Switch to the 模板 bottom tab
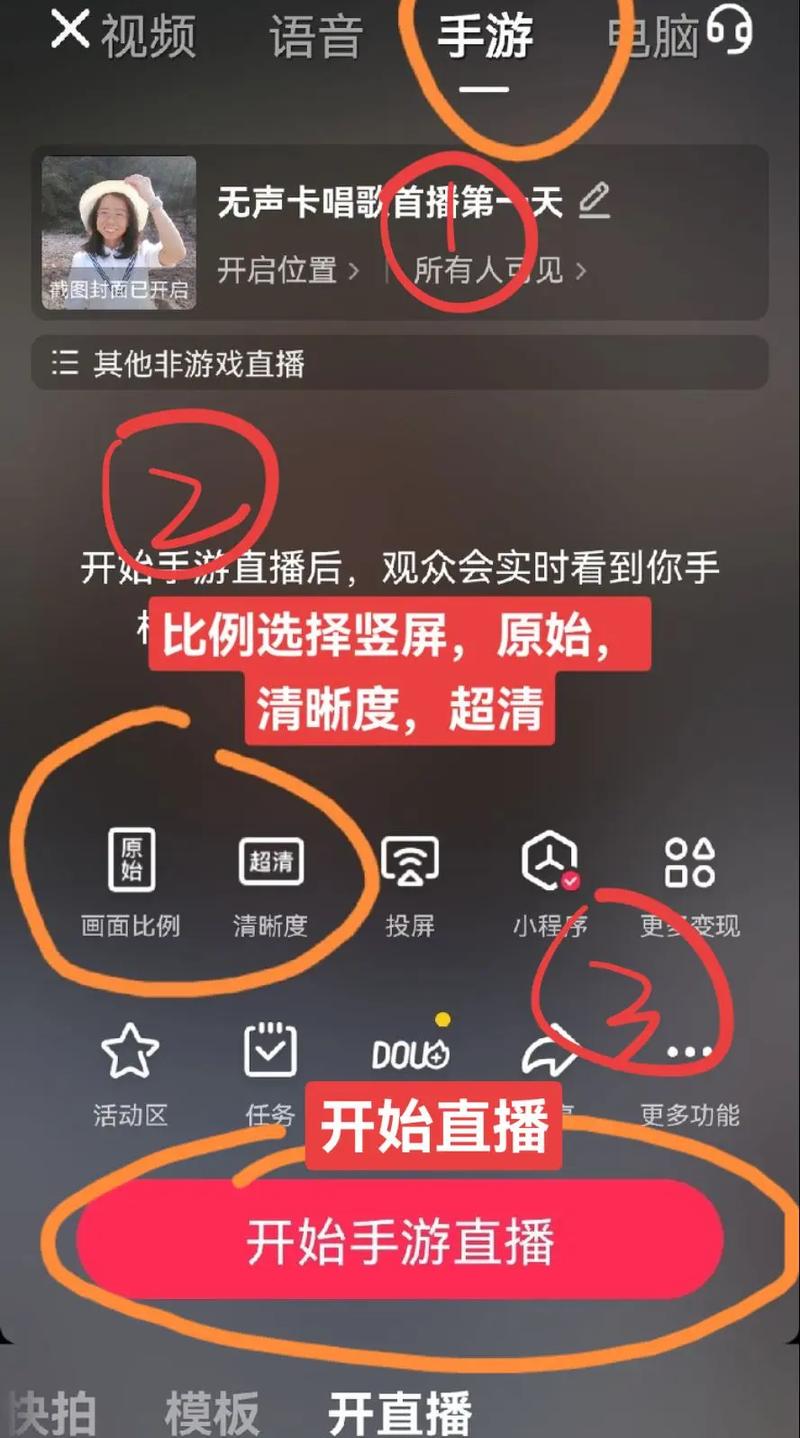This screenshot has height=1438, width=800. pyautogui.click(x=212, y=1413)
